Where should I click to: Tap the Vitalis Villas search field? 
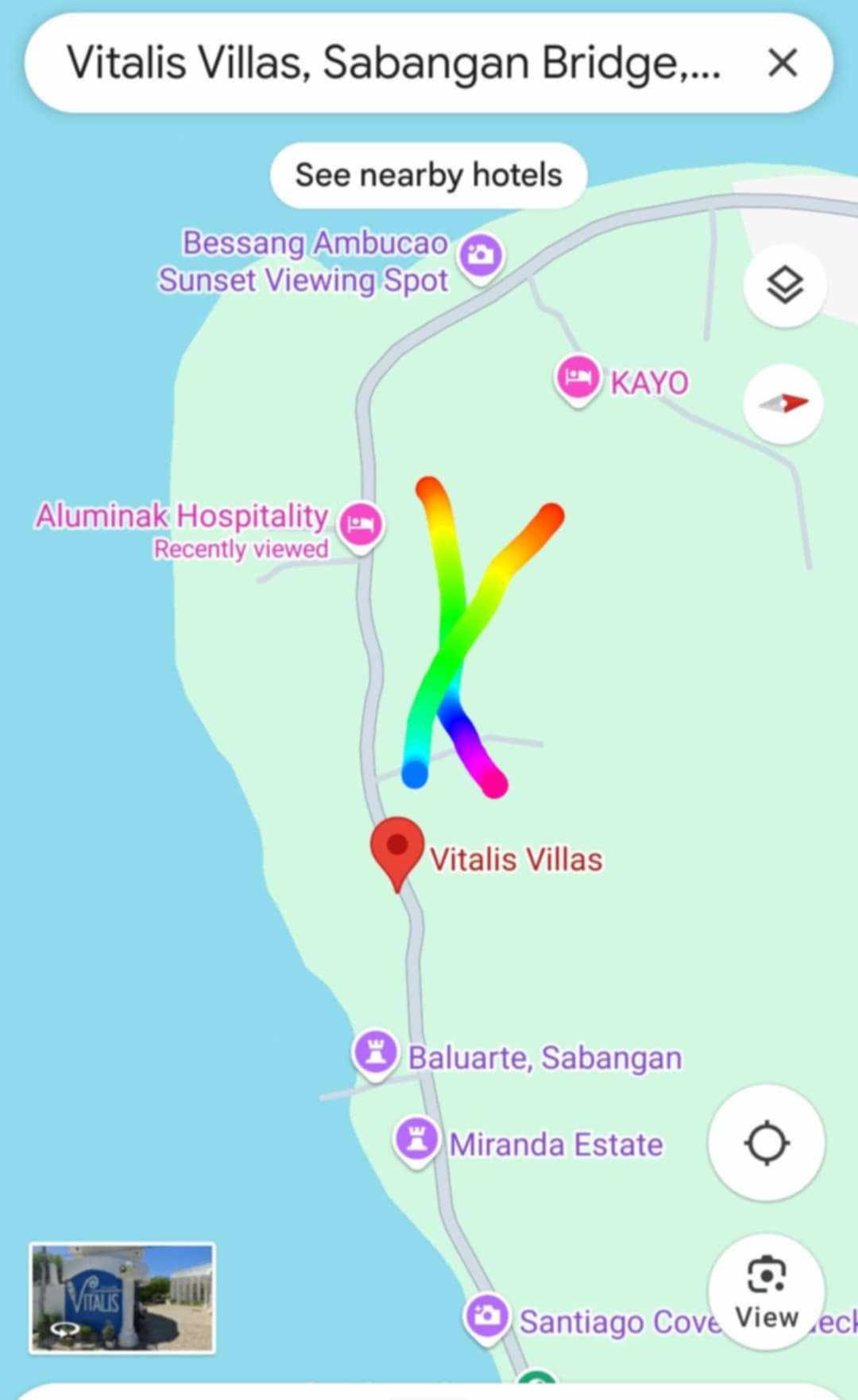pos(393,63)
